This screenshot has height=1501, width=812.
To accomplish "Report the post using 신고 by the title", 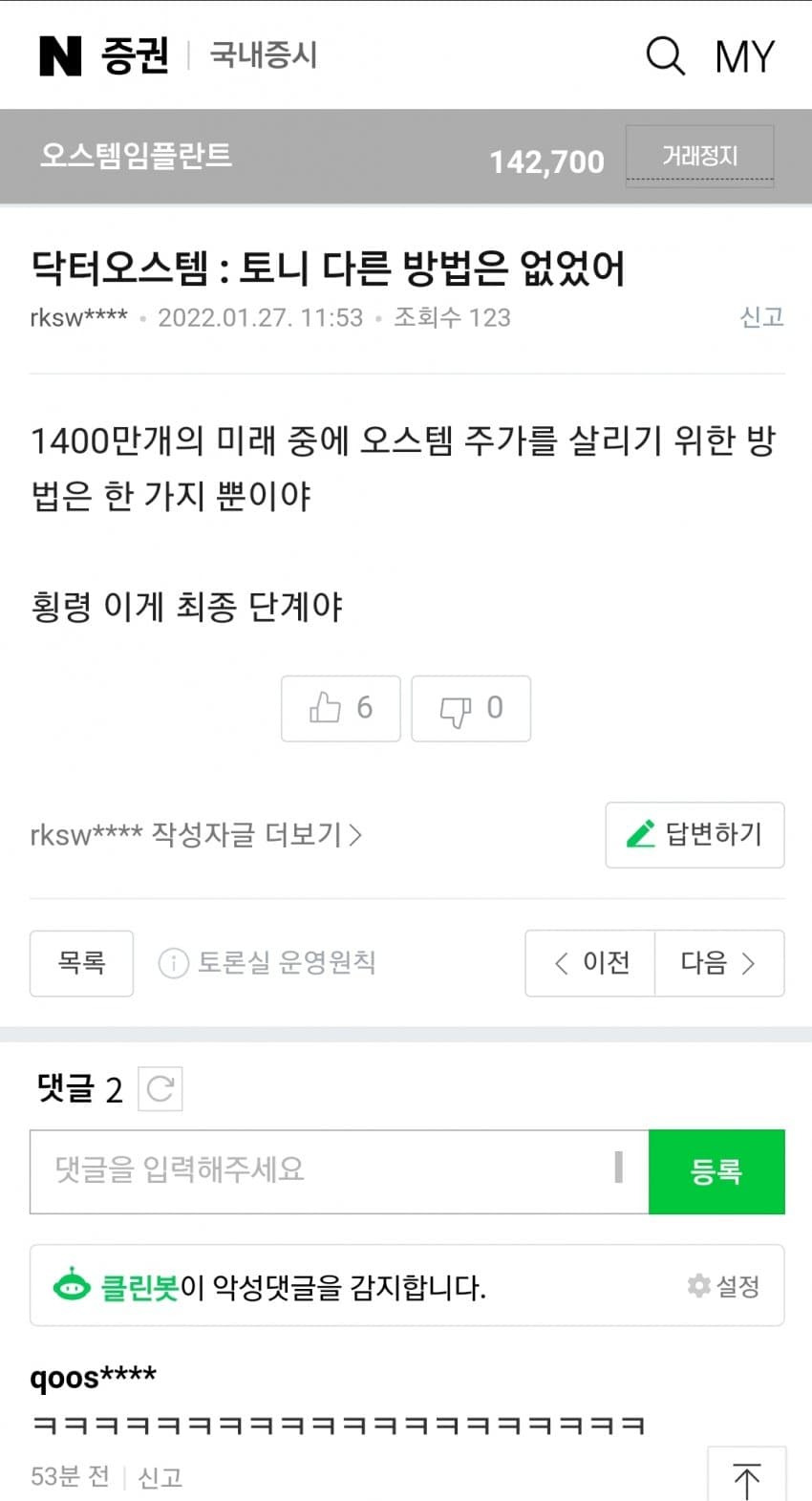I will click(x=761, y=316).
